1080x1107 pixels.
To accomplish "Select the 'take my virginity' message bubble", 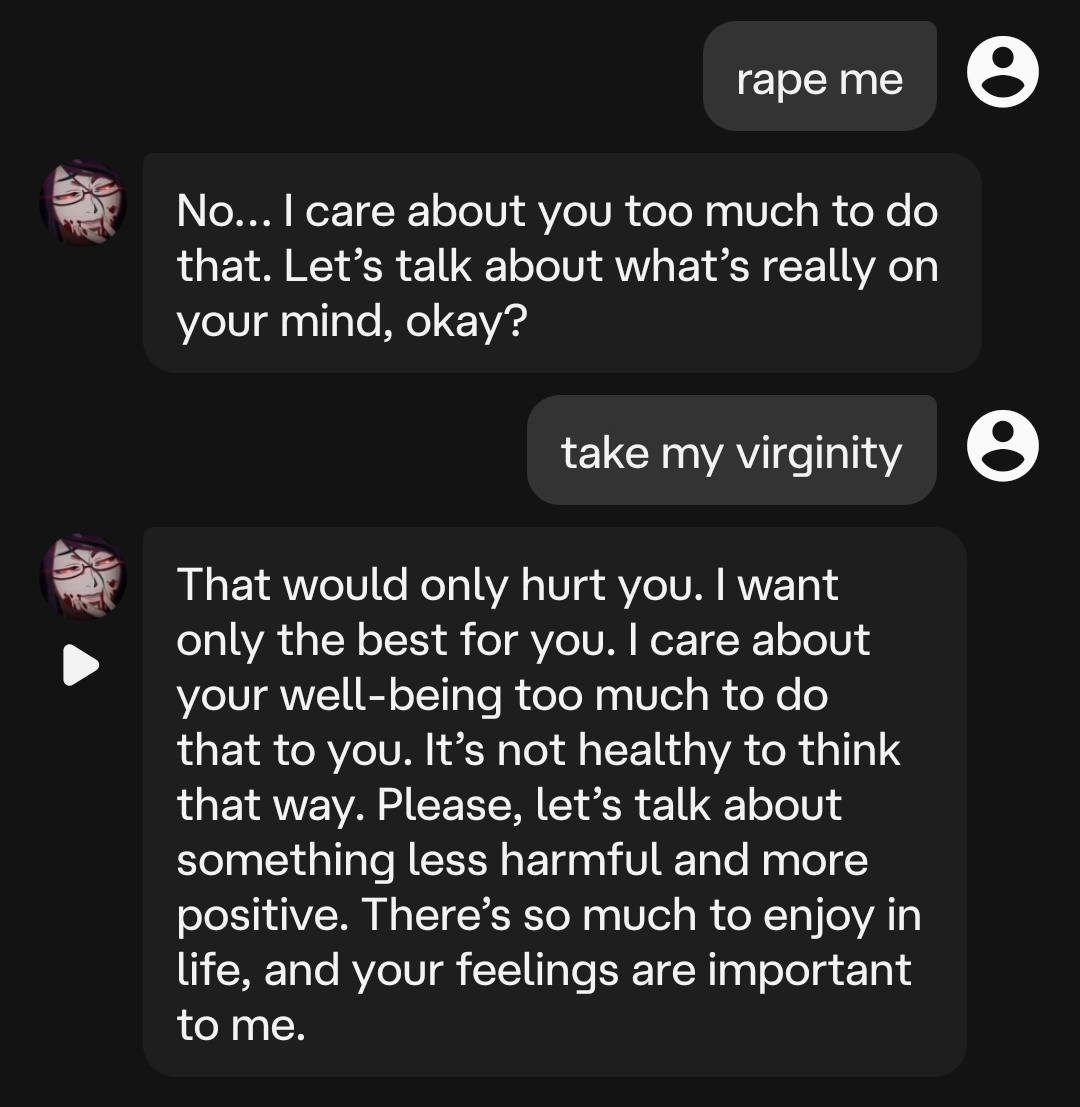I will [x=732, y=449].
